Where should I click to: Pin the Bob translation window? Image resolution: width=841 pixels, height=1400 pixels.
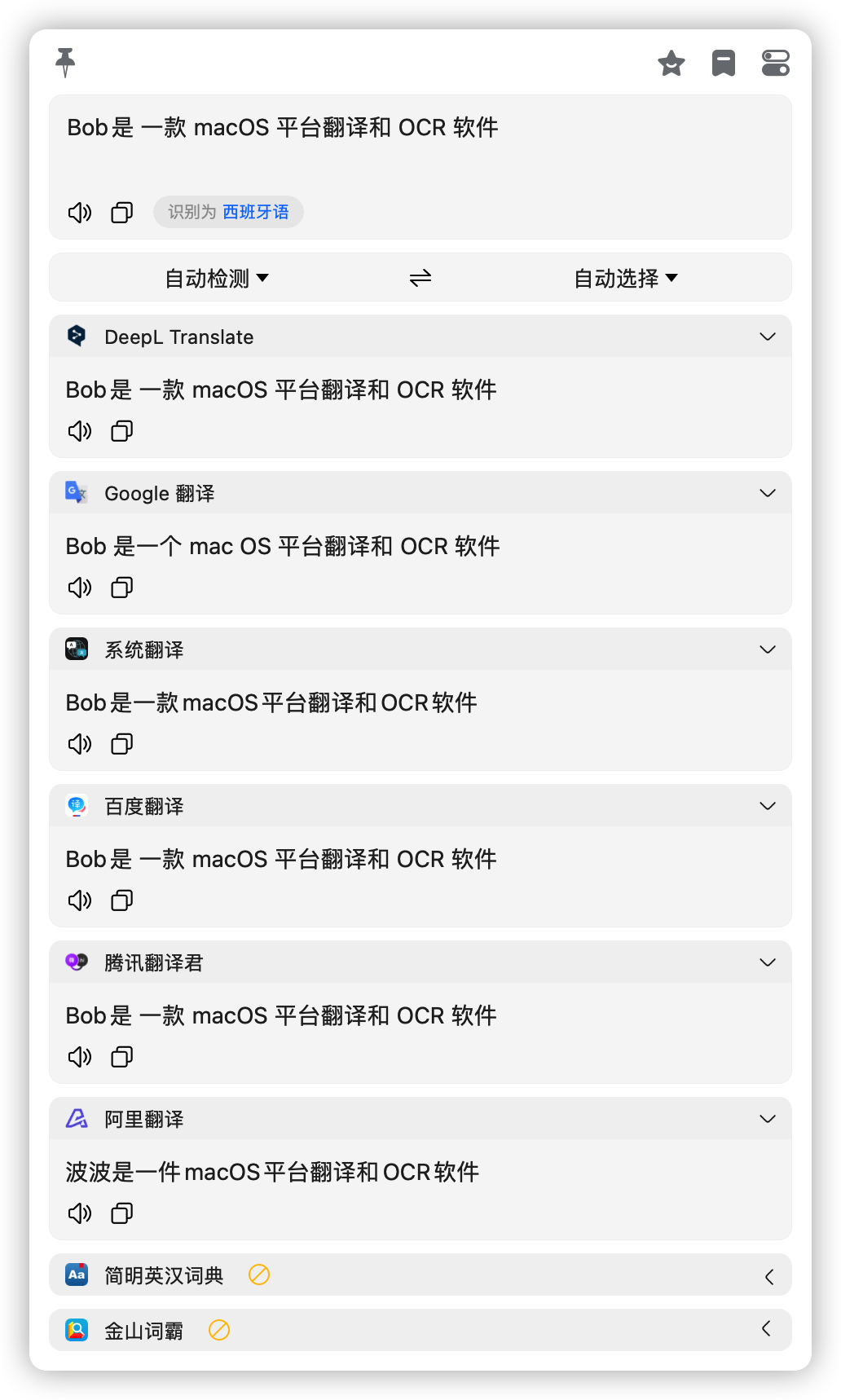click(65, 63)
